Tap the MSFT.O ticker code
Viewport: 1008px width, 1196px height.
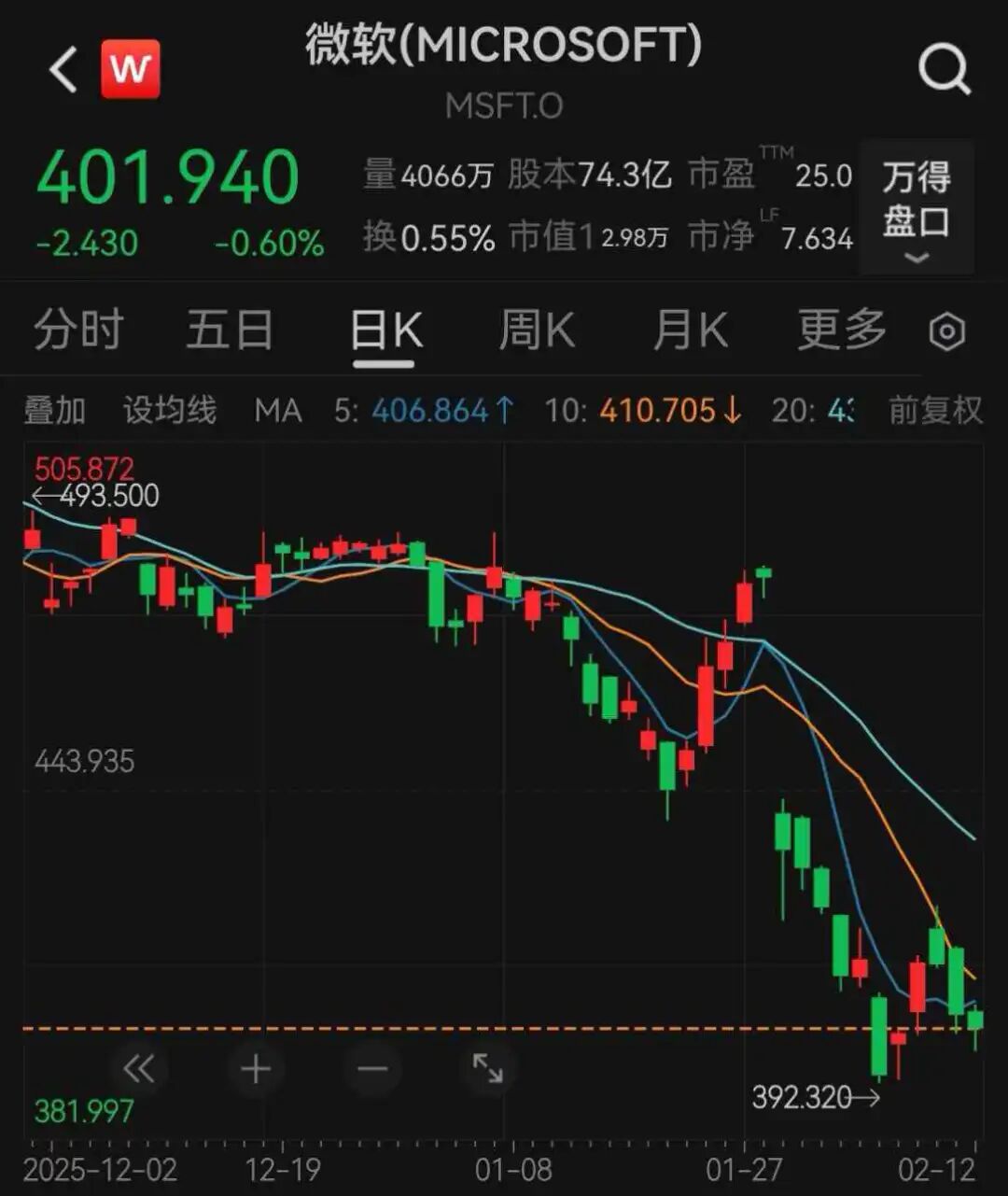point(504,106)
